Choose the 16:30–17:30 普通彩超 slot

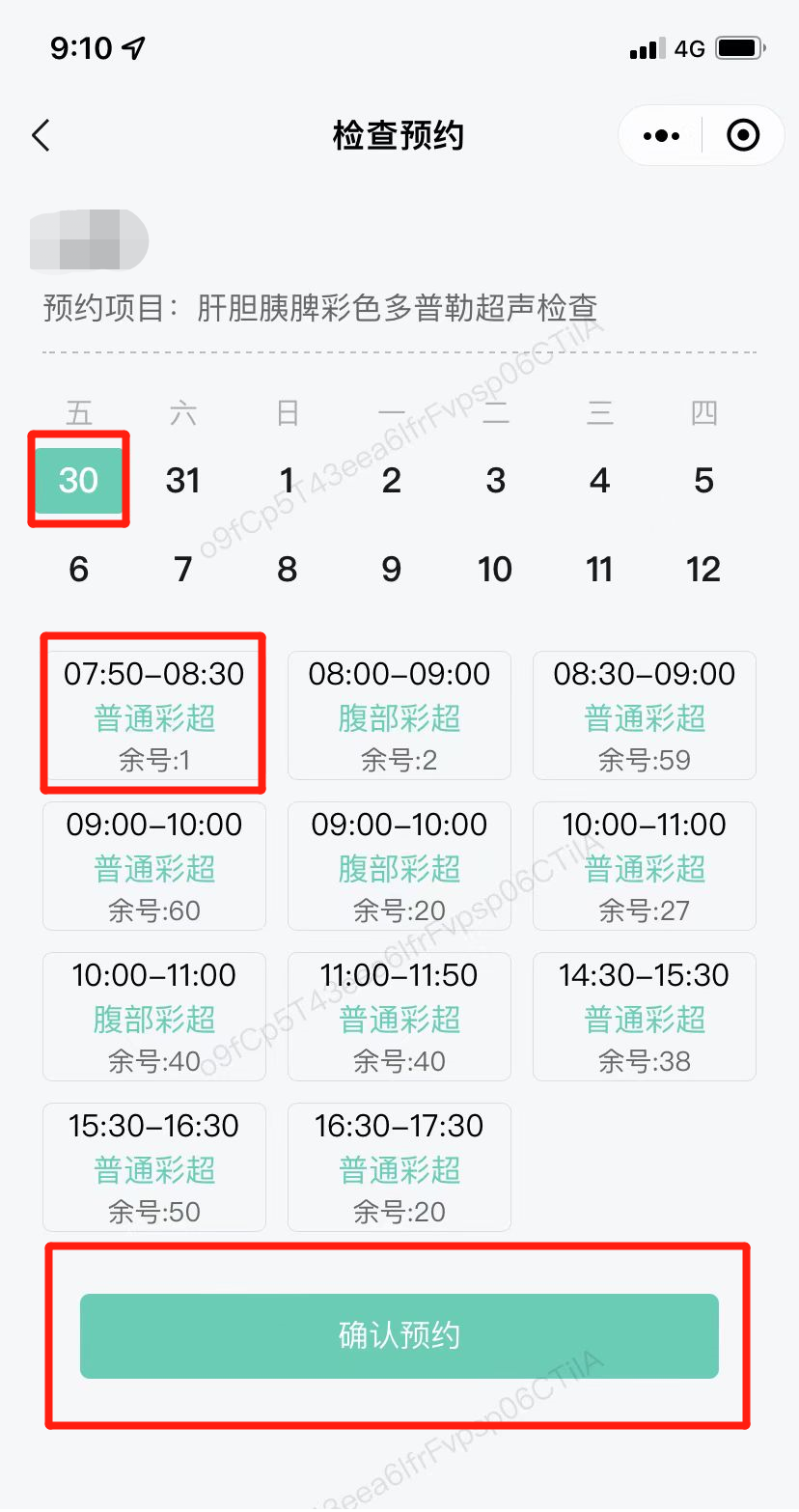point(399,1167)
